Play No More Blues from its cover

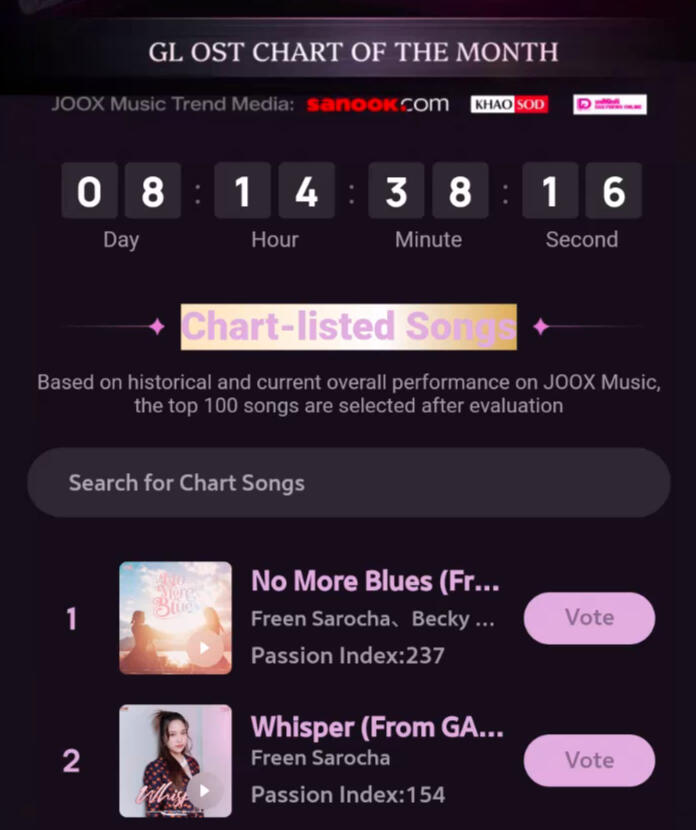205,647
